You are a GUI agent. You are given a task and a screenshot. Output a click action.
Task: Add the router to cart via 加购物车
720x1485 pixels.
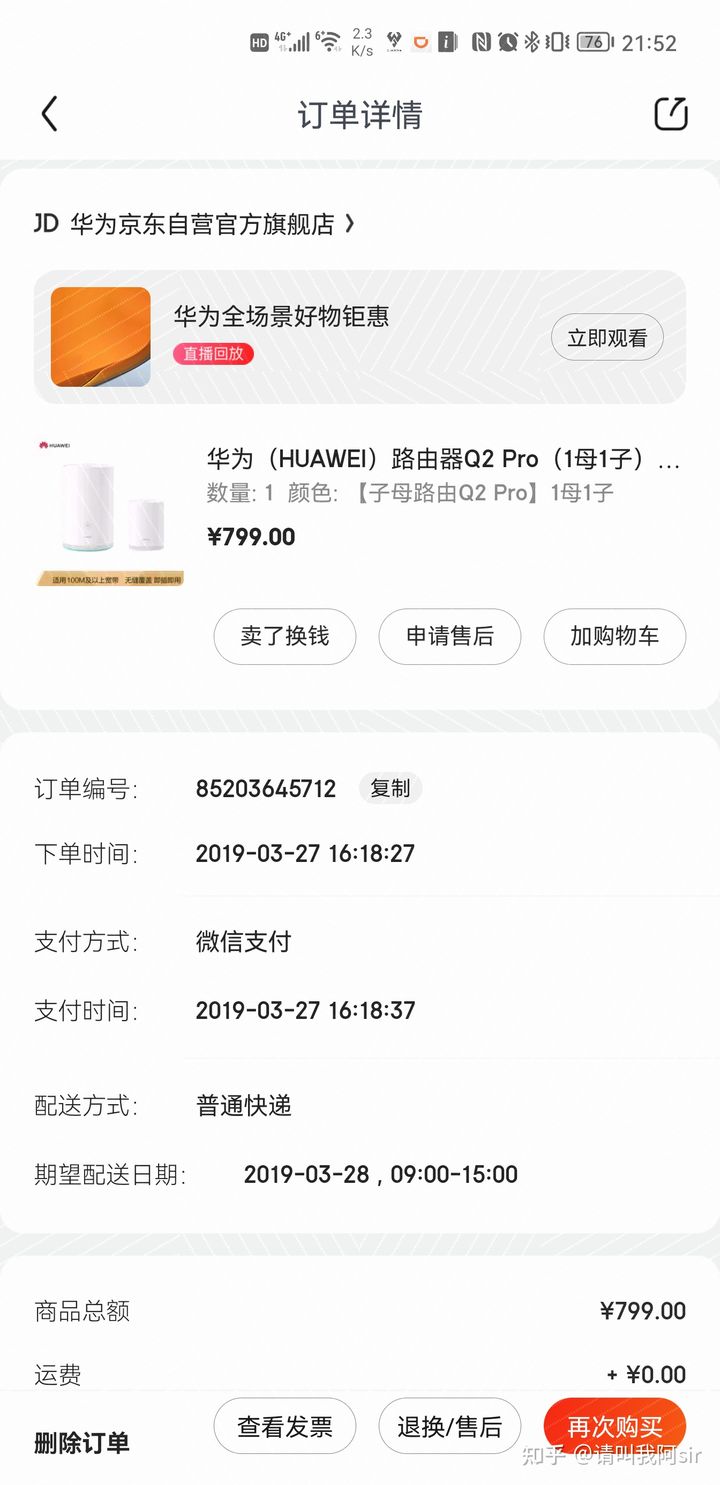pos(614,637)
